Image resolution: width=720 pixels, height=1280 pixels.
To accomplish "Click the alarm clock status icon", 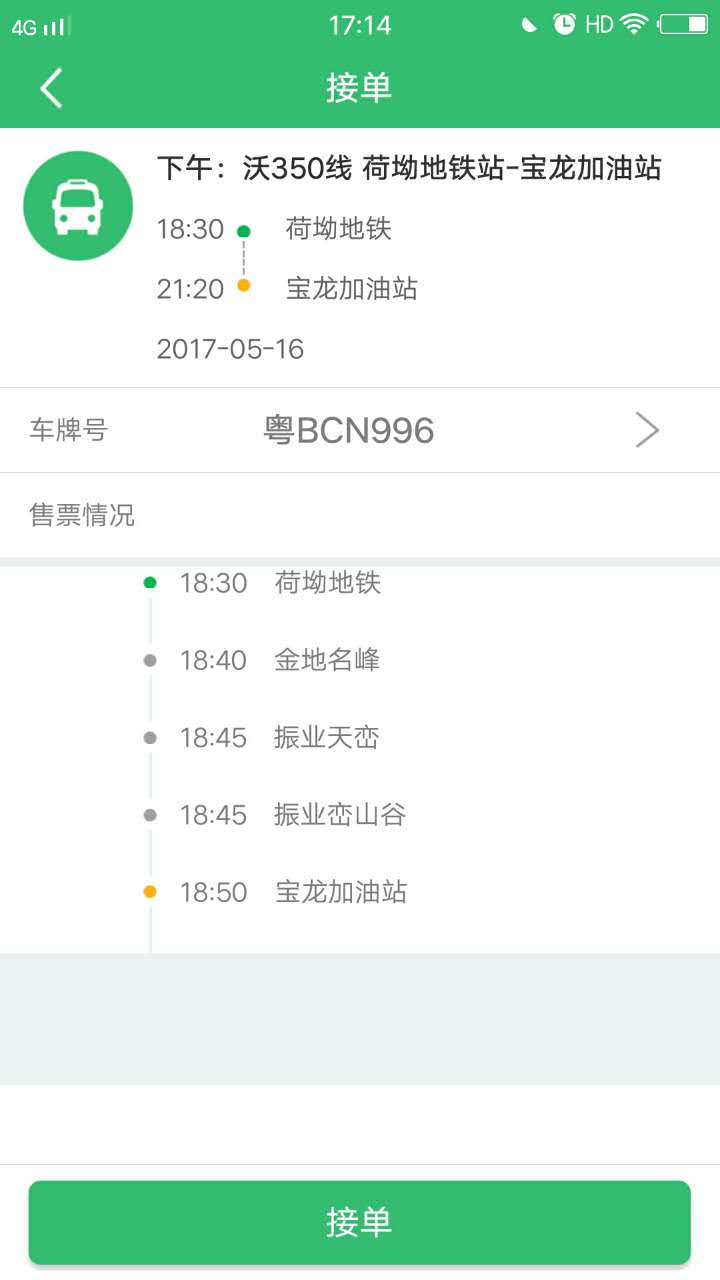I will point(564,24).
